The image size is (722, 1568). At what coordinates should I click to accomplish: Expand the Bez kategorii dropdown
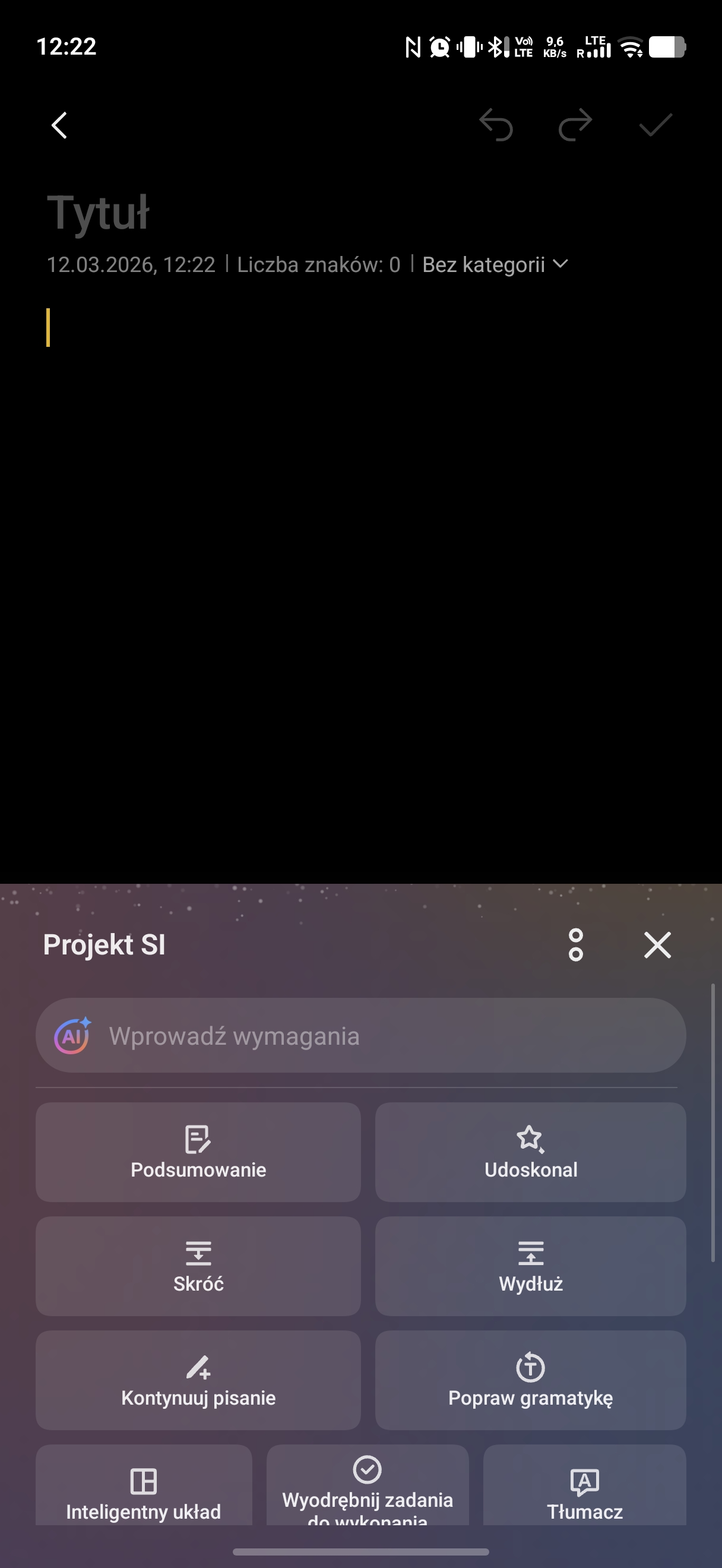tap(495, 265)
